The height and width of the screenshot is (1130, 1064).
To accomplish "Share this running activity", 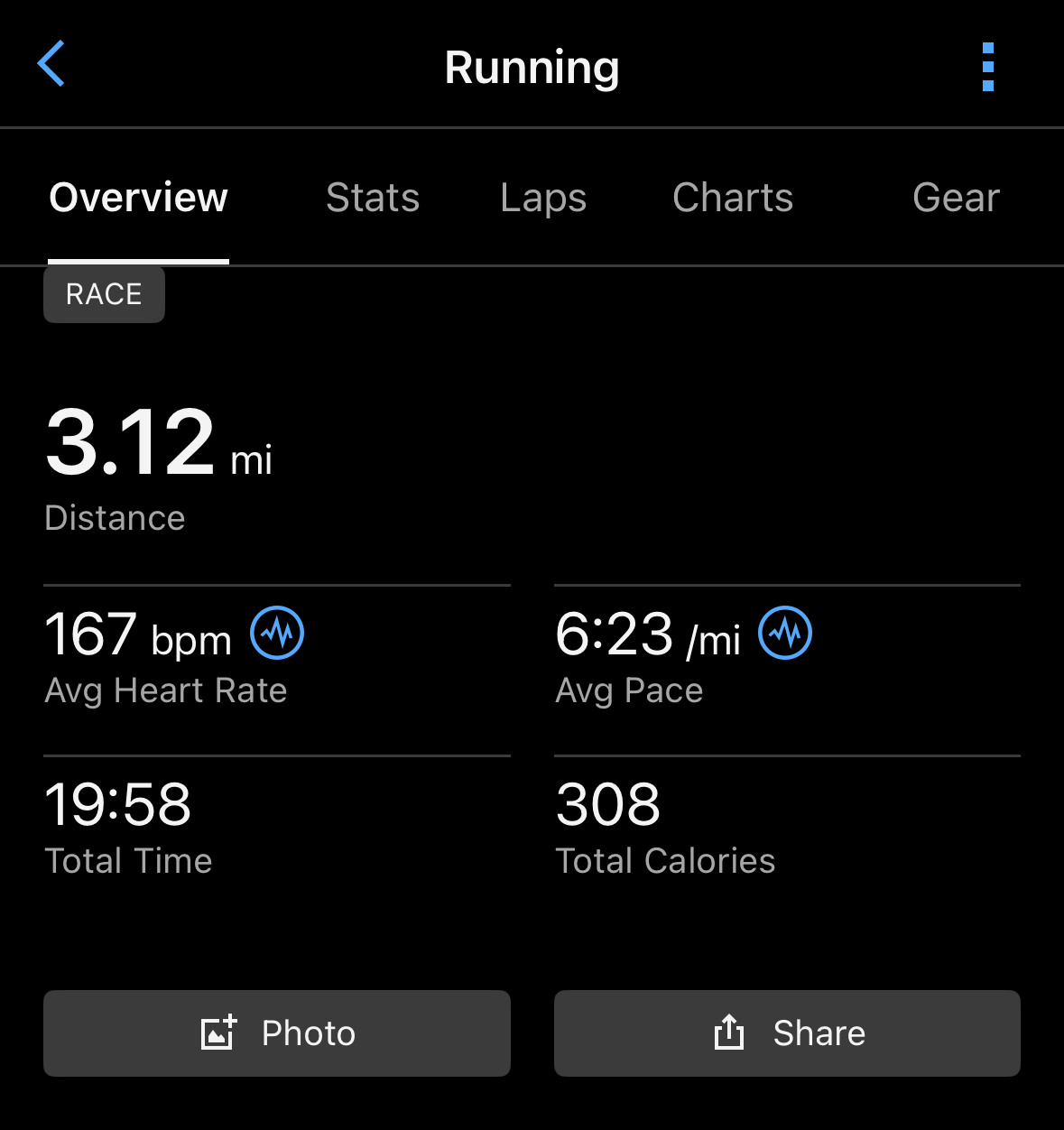I will [787, 1033].
